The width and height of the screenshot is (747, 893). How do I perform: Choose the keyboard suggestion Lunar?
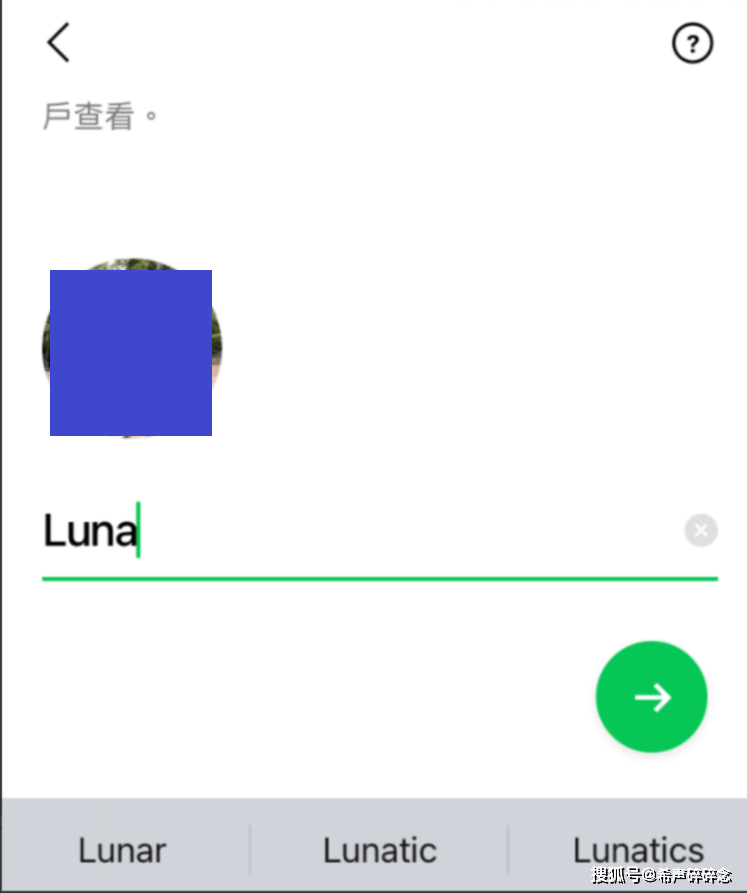[122, 850]
